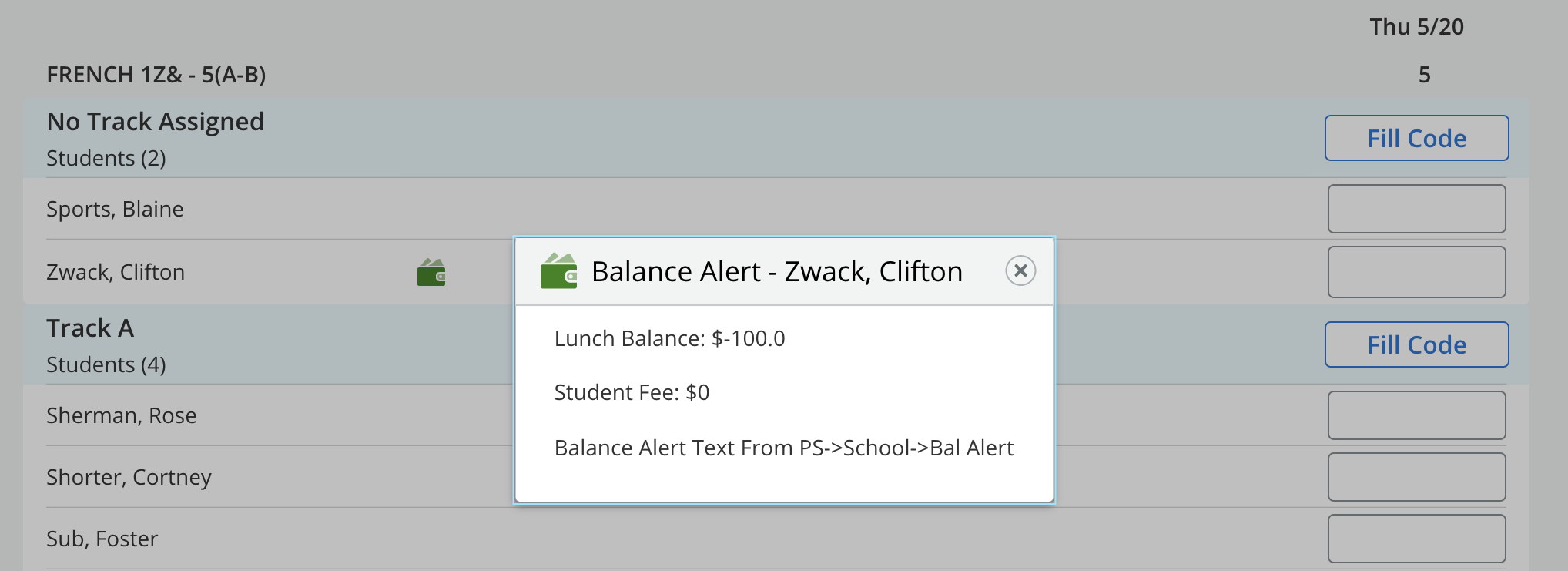Select attendance field for Sherman, Rose

1416,415
